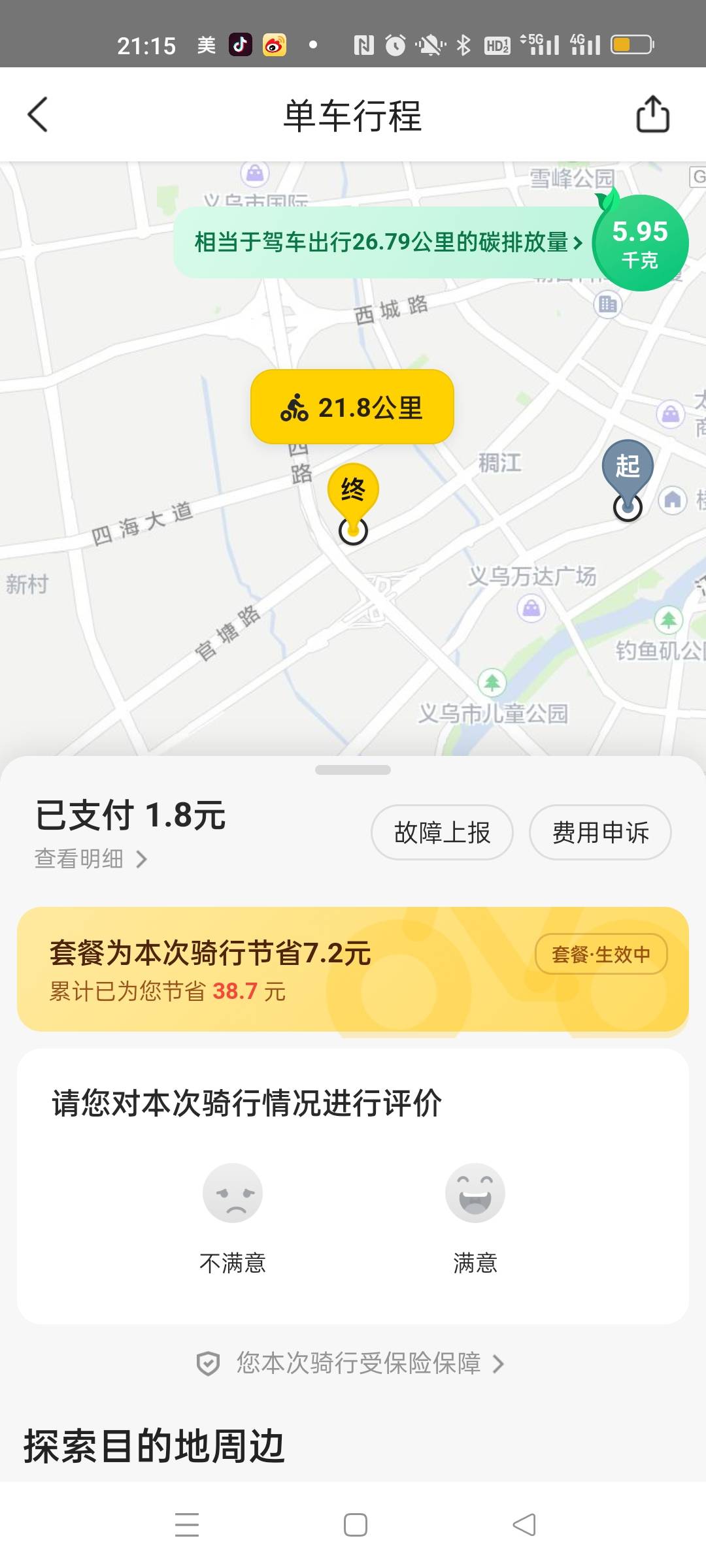This screenshot has width=706, height=1568.
Task: Share this bike trip
Action: [652, 115]
